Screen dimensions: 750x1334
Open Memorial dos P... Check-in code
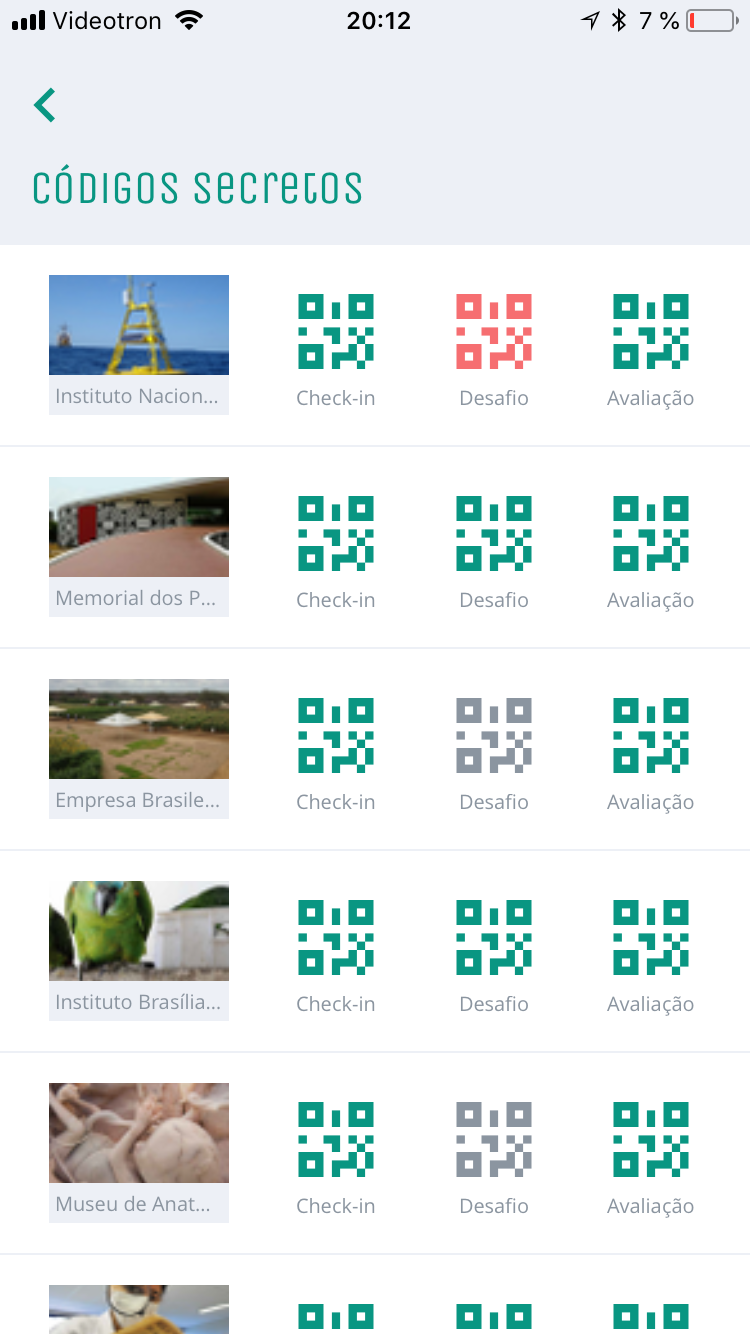tap(336, 534)
